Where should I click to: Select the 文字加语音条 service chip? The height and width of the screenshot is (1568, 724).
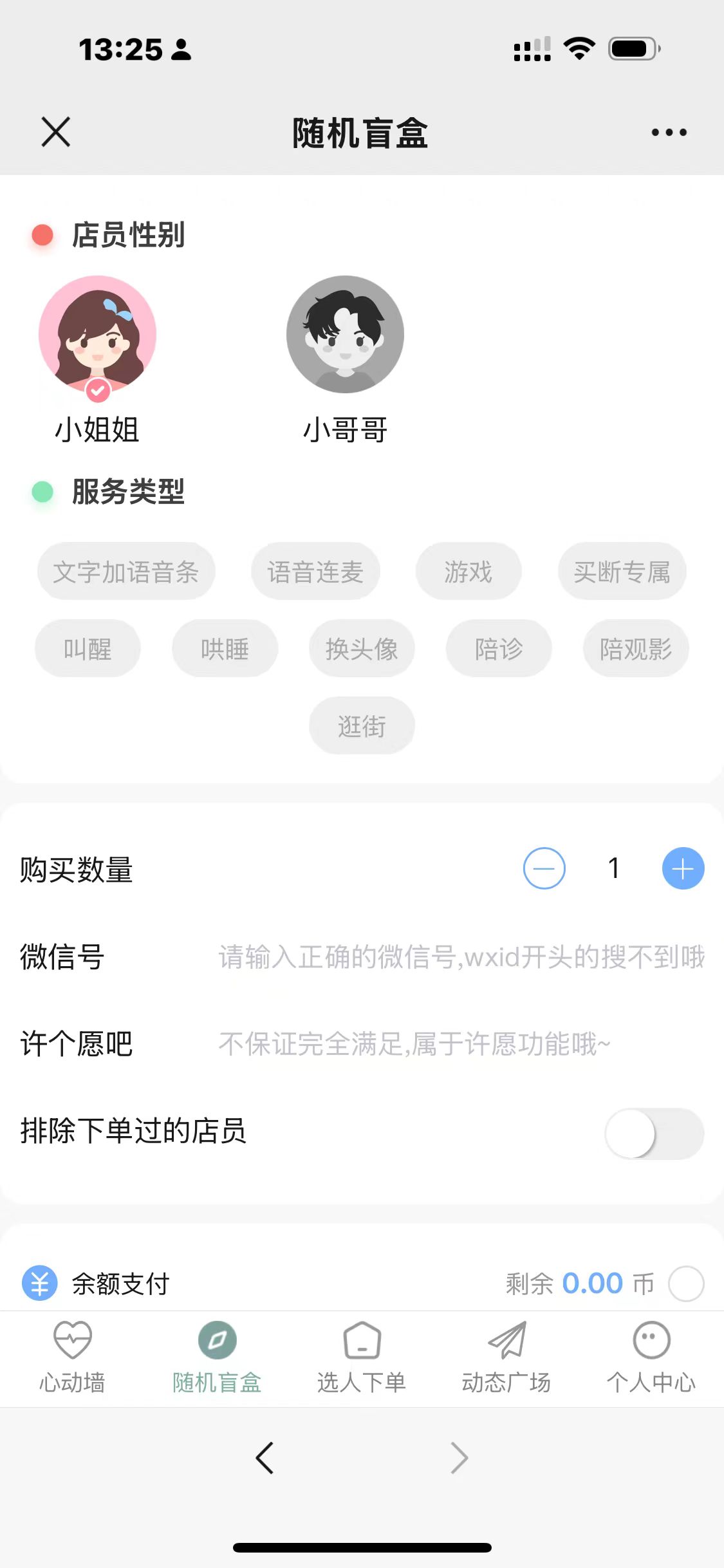click(126, 572)
